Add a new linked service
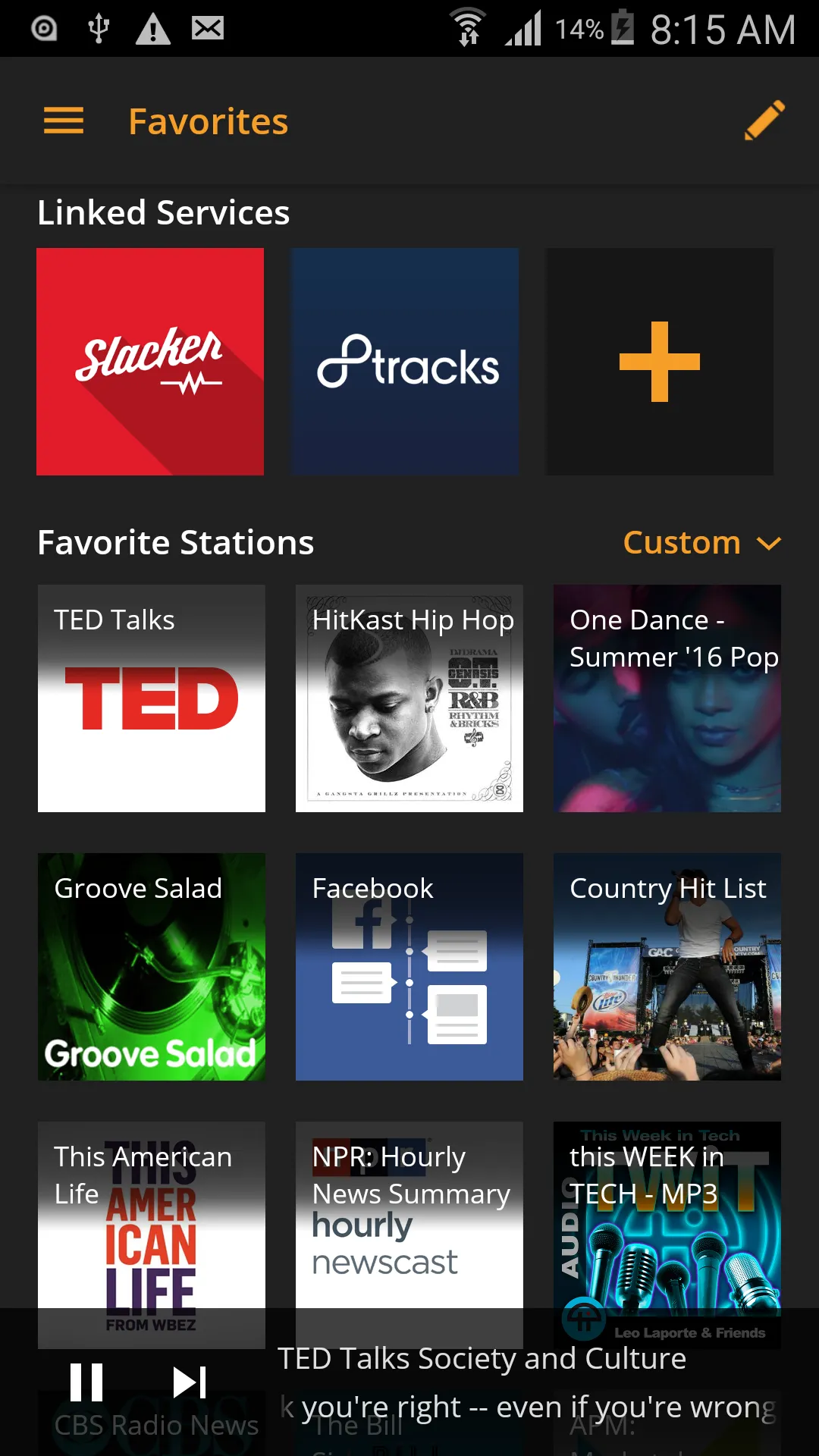Screen dimensions: 819x1456 (x=659, y=362)
